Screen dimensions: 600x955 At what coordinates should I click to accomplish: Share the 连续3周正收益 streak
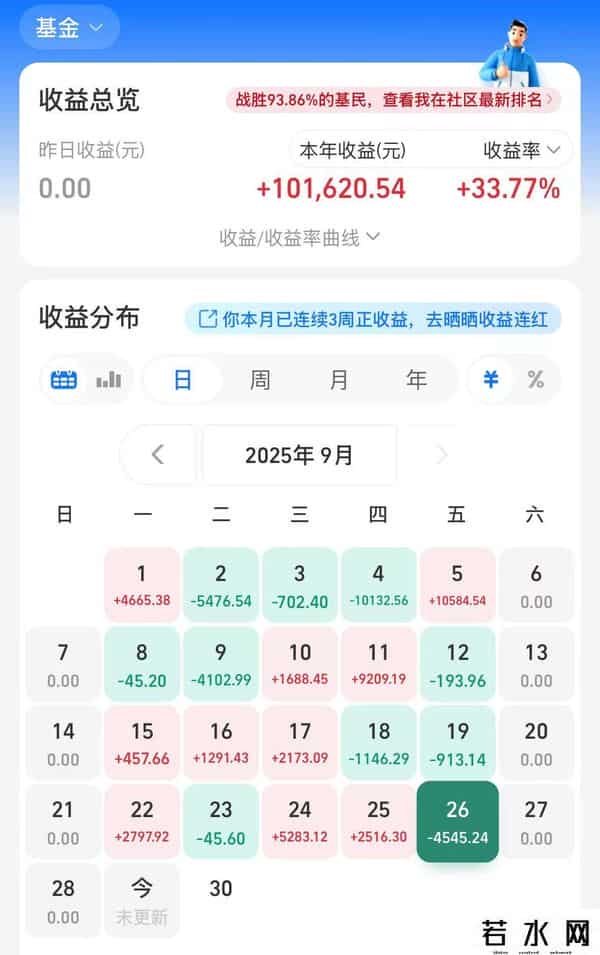(x=373, y=319)
